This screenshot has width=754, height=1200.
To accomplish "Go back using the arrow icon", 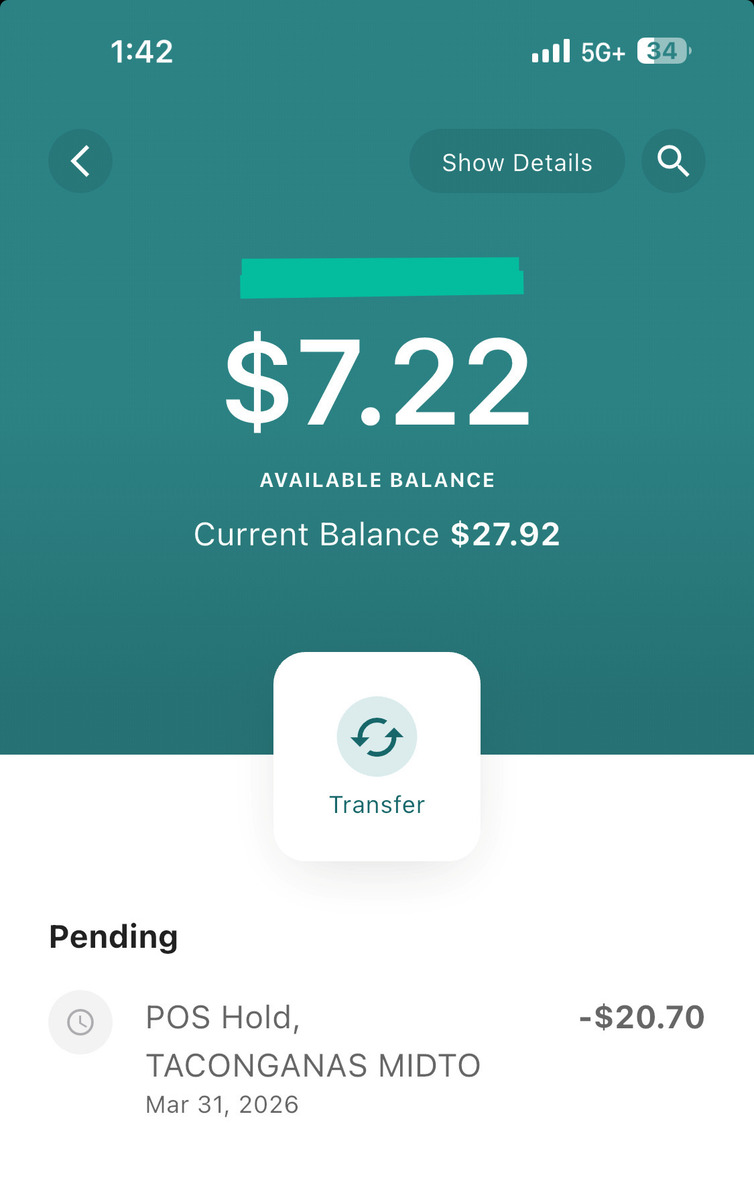I will 80,161.
